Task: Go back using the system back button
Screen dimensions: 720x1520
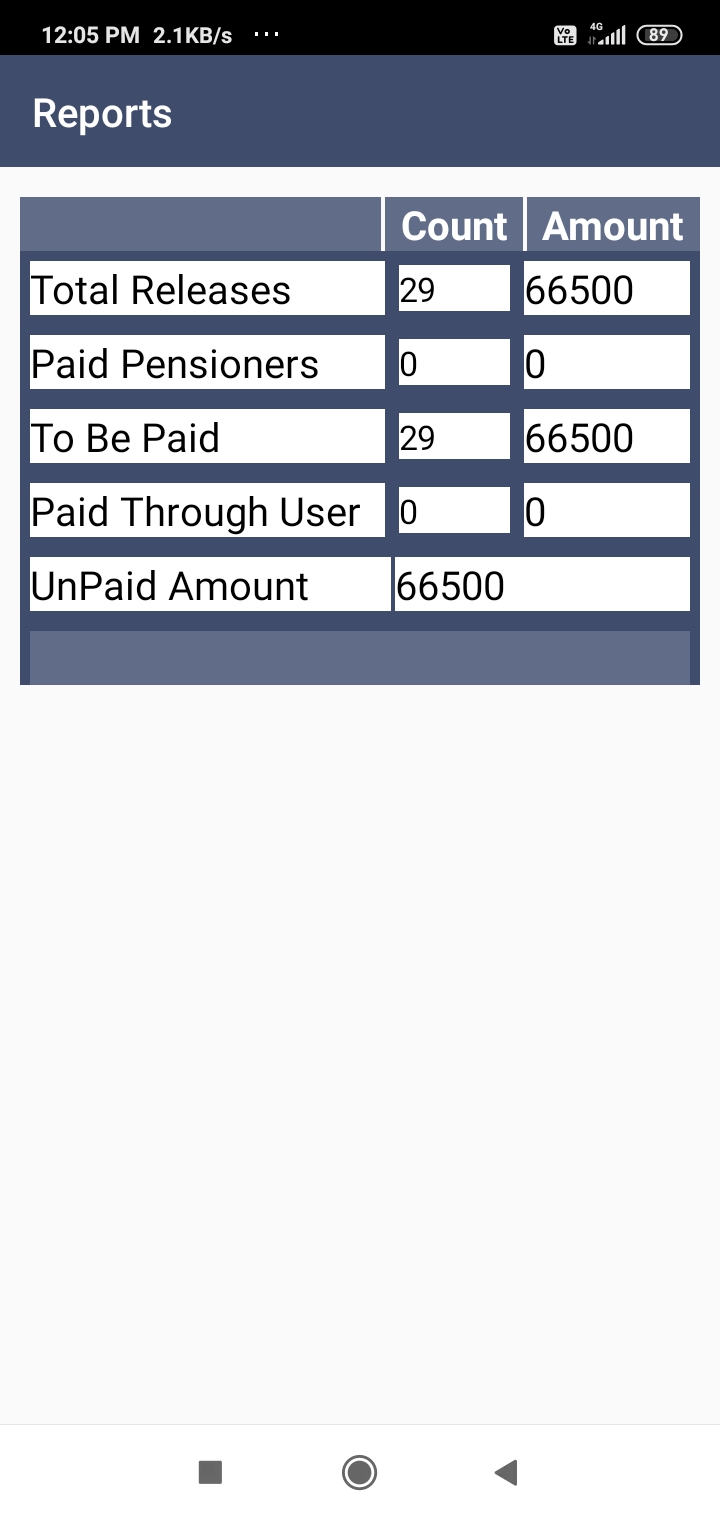Action: 506,1472
